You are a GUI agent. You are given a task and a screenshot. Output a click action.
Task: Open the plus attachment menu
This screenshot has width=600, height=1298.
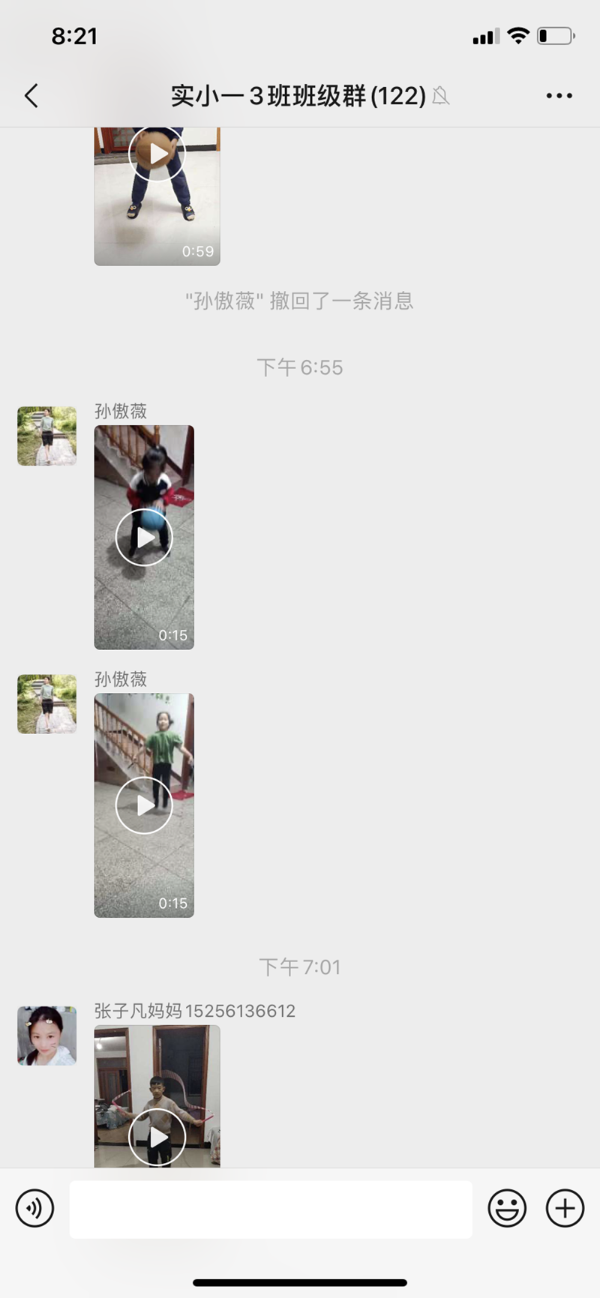565,1209
